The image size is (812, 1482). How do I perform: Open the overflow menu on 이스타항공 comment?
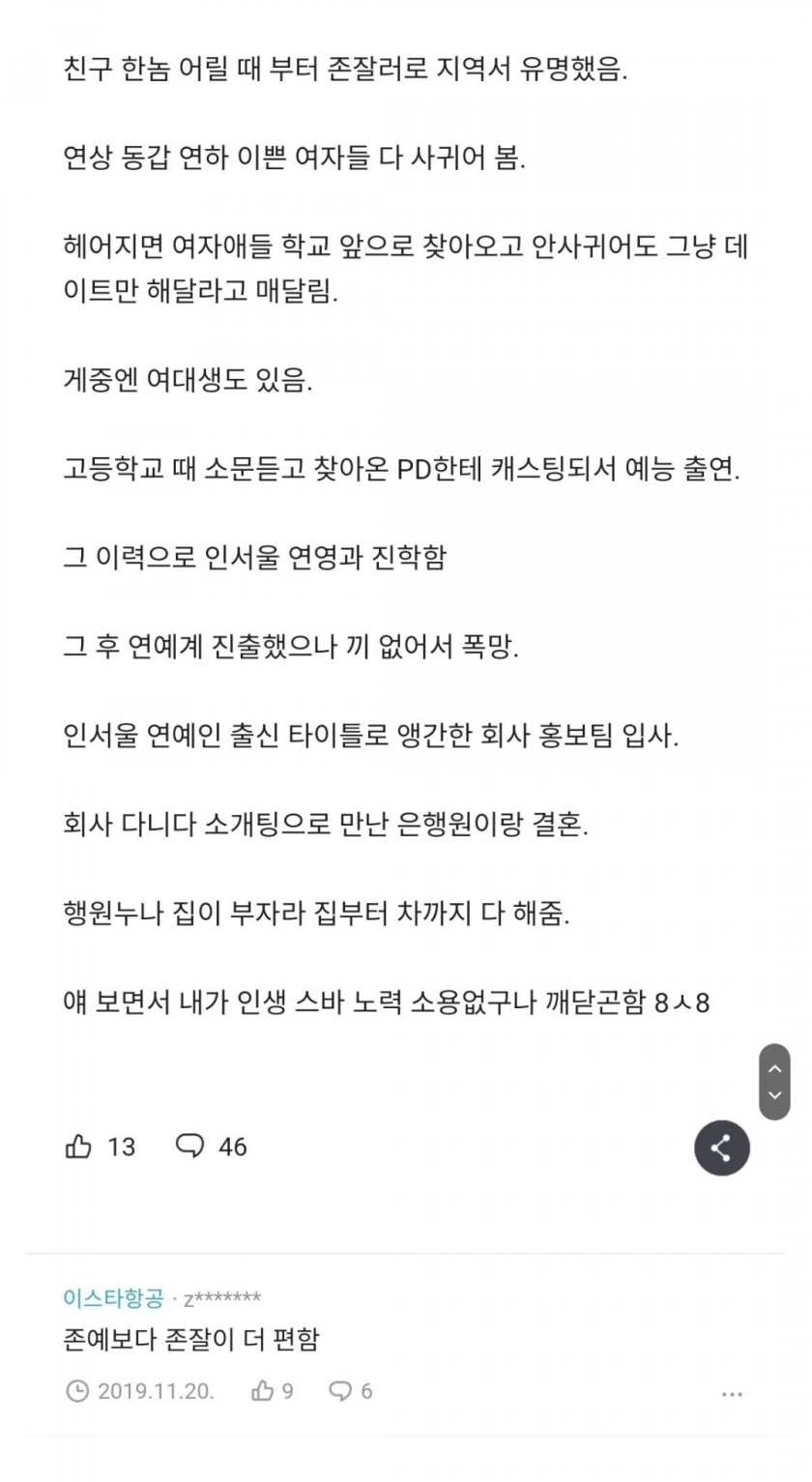pos(732,1394)
